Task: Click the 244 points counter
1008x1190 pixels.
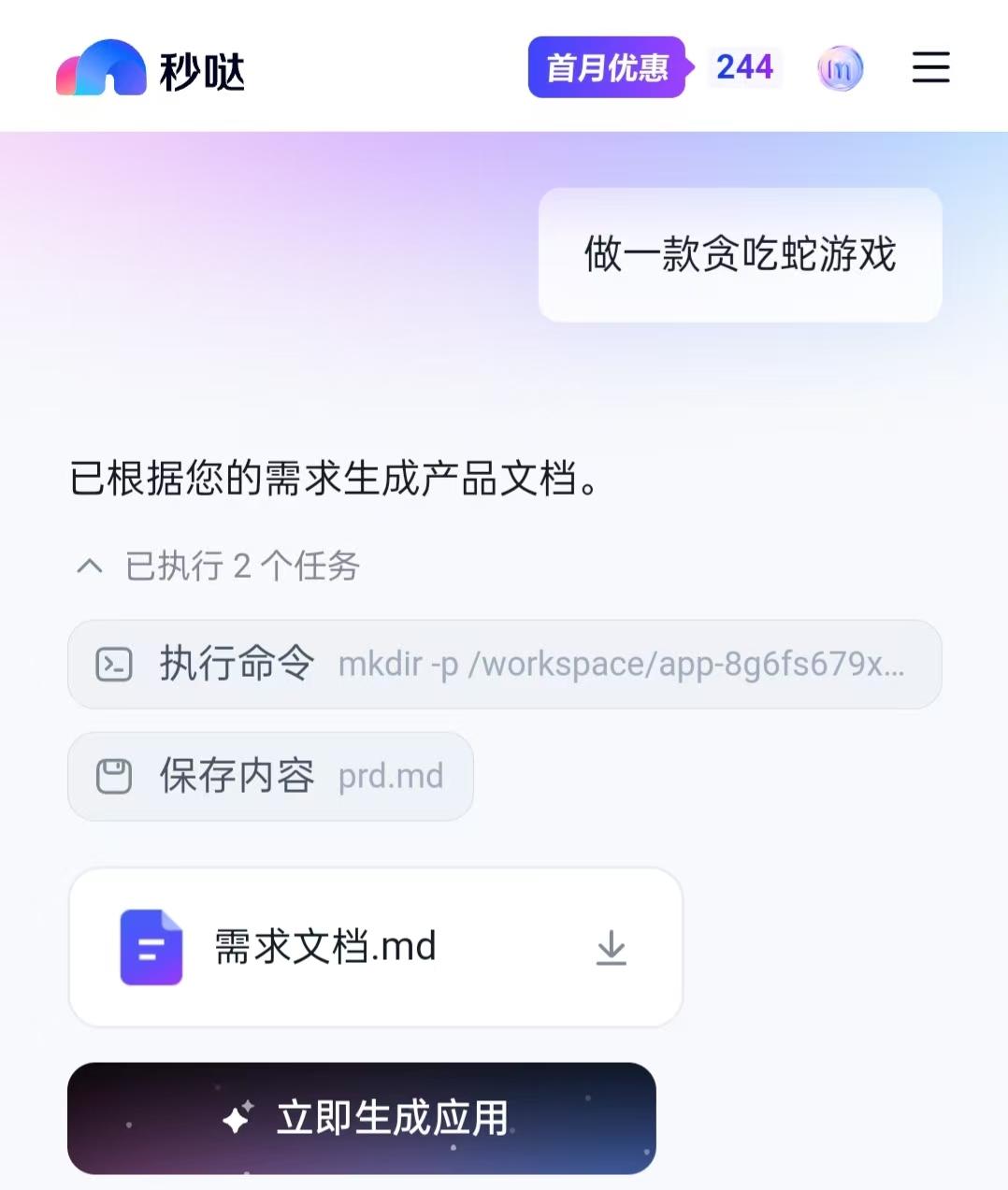Action: point(744,66)
